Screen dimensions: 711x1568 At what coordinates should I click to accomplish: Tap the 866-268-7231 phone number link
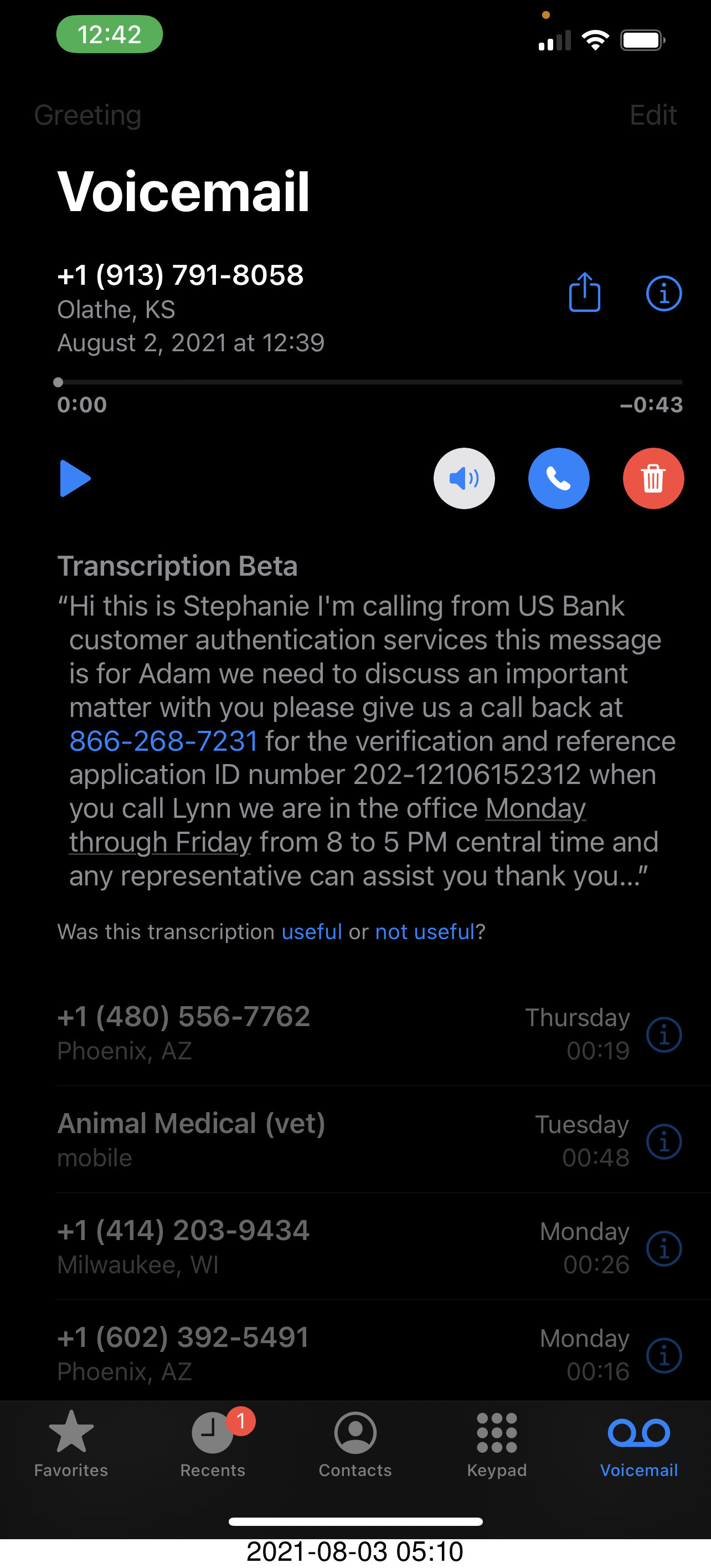pos(163,741)
